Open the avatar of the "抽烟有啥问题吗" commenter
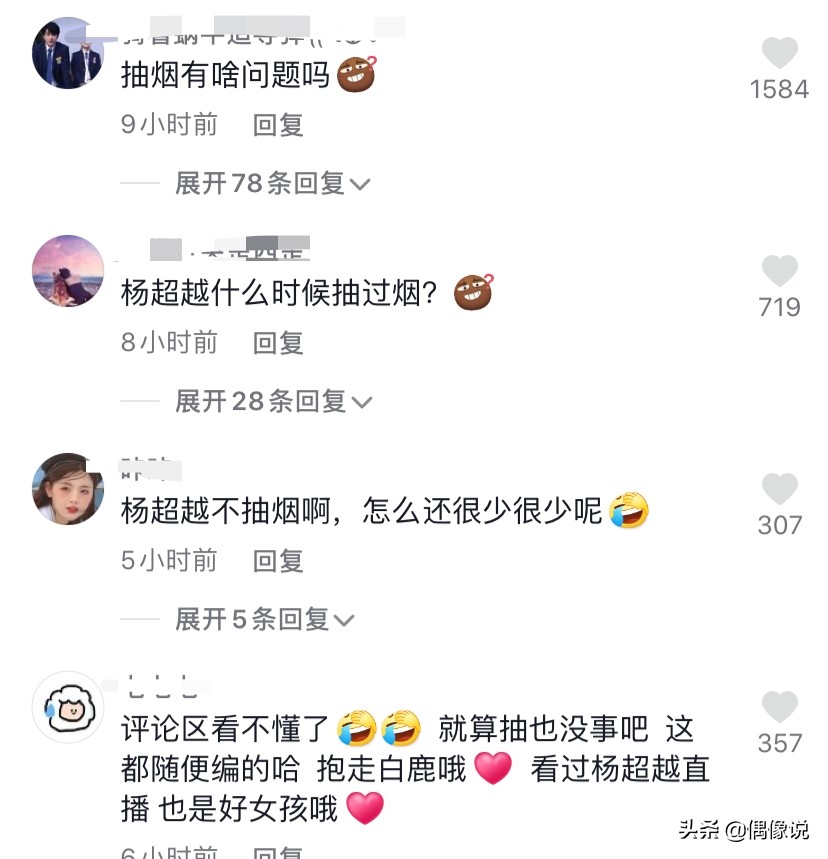 (x=68, y=53)
